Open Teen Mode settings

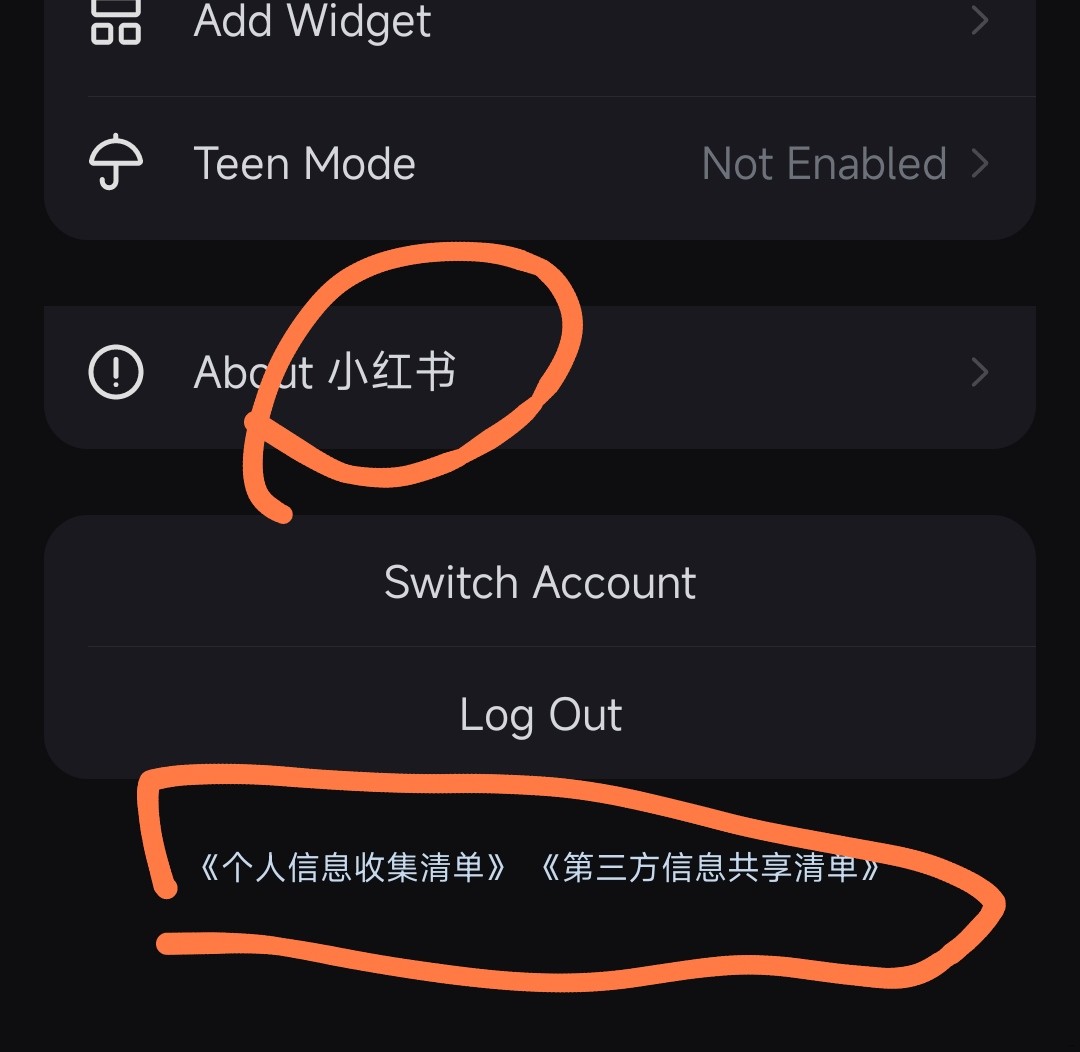click(x=540, y=164)
